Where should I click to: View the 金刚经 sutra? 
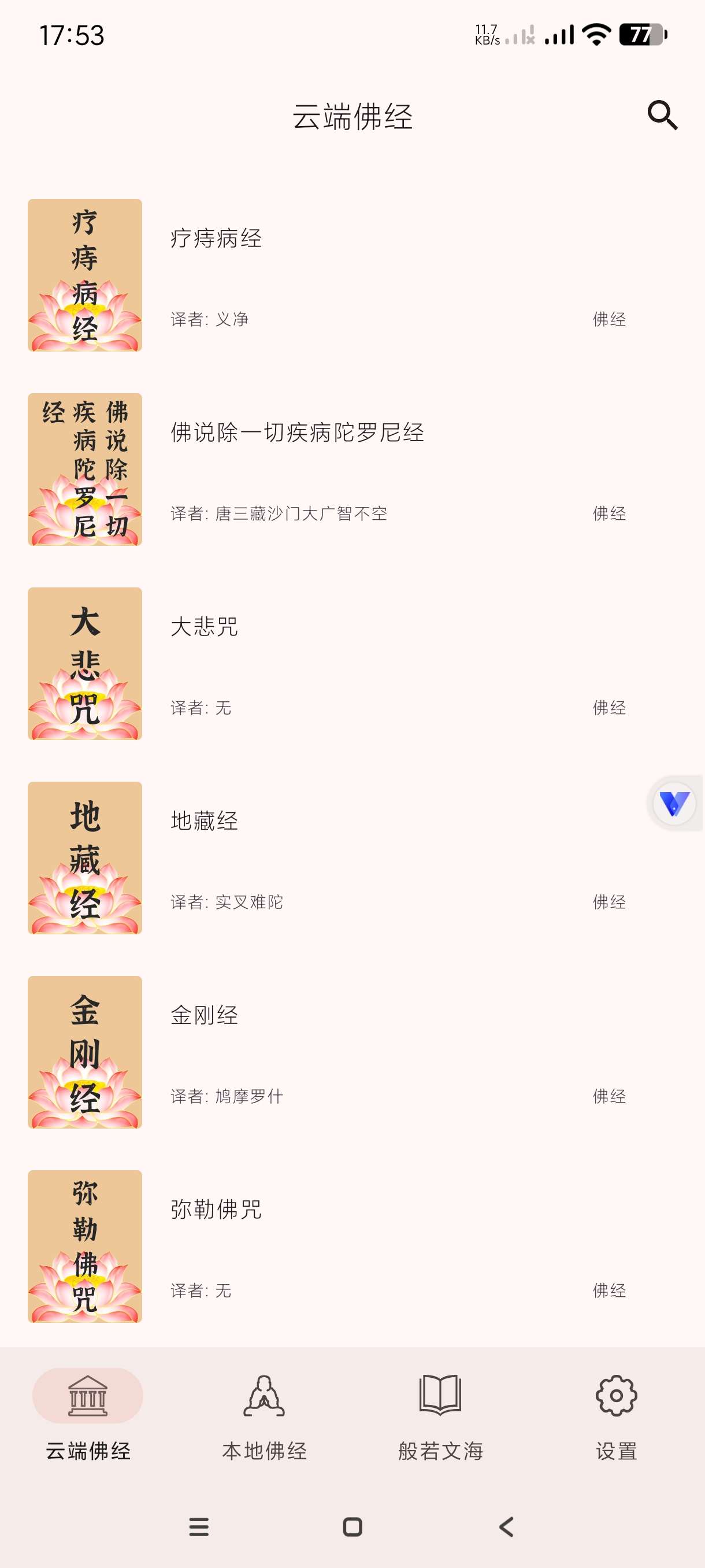click(352, 1052)
